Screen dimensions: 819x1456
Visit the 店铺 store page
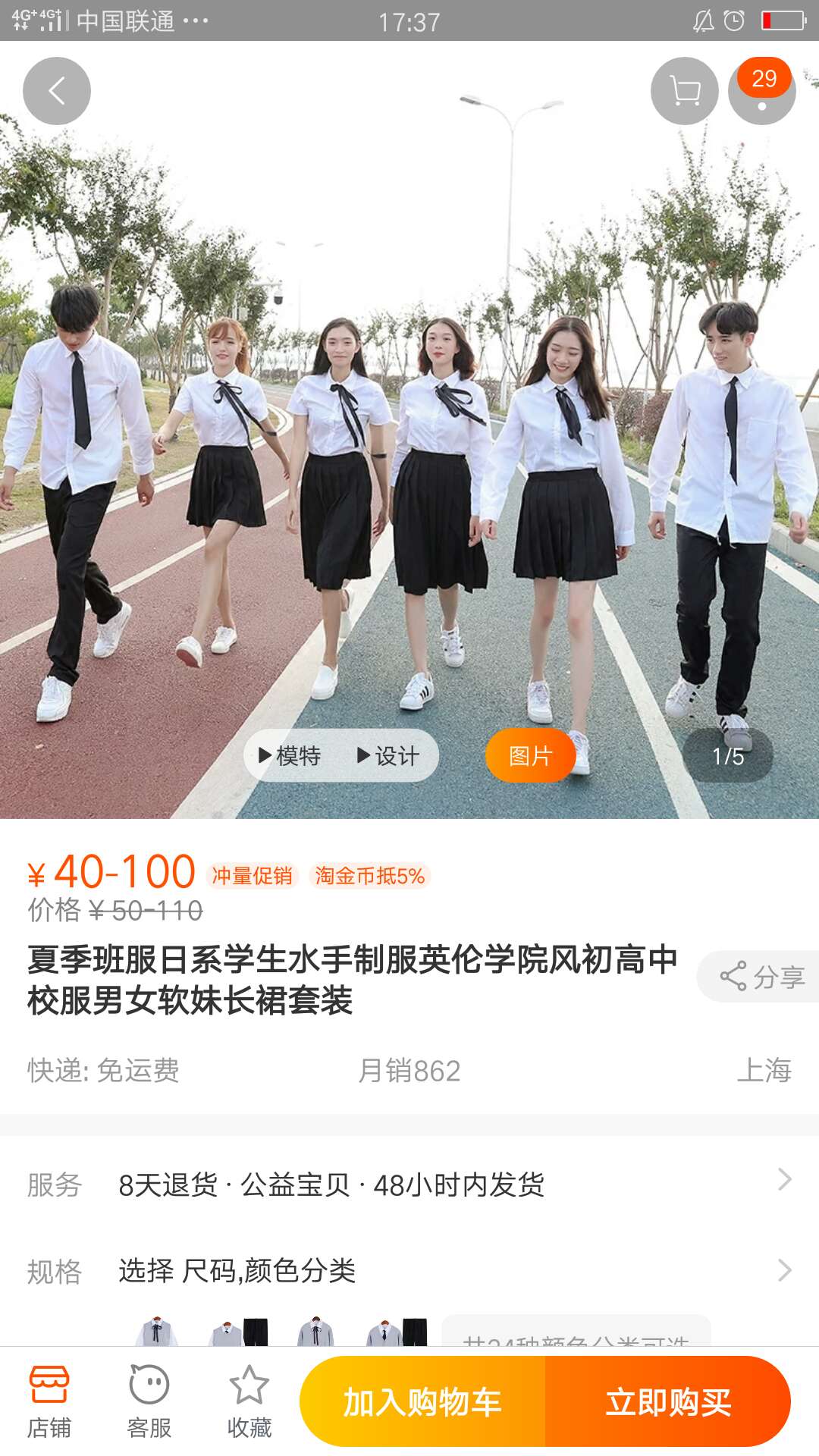click(49, 1403)
